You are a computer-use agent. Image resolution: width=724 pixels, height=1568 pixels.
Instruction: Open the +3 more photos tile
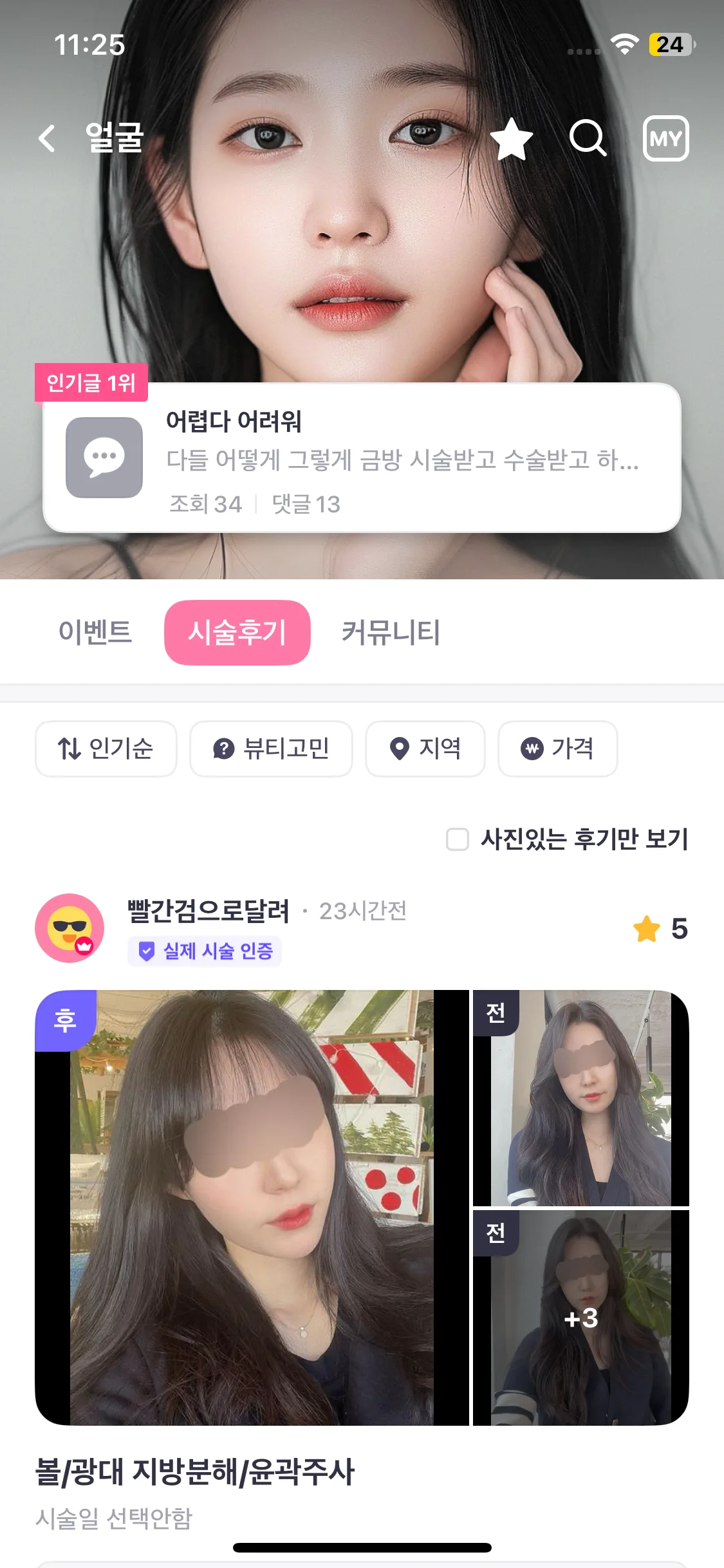tap(580, 1318)
